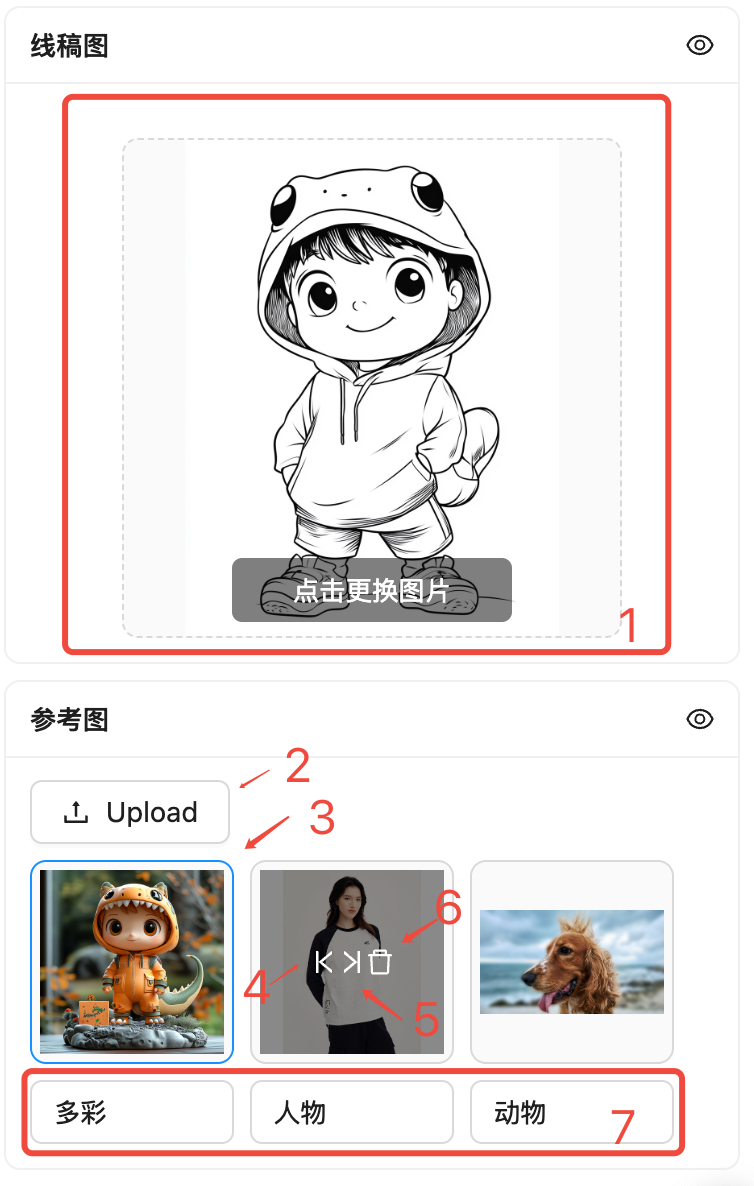This screenshot has width=754, height=1186.
Task: Tap the Upload button for reference images
Action: 131,812
